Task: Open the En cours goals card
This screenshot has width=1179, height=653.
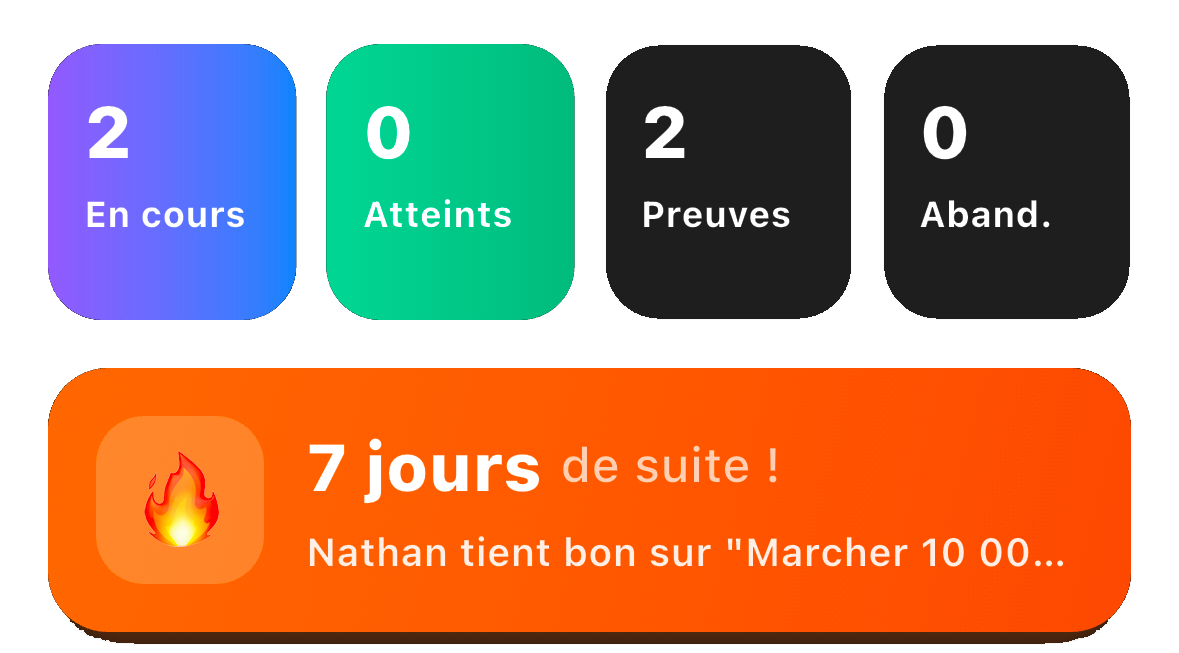Action: point(172,182)
